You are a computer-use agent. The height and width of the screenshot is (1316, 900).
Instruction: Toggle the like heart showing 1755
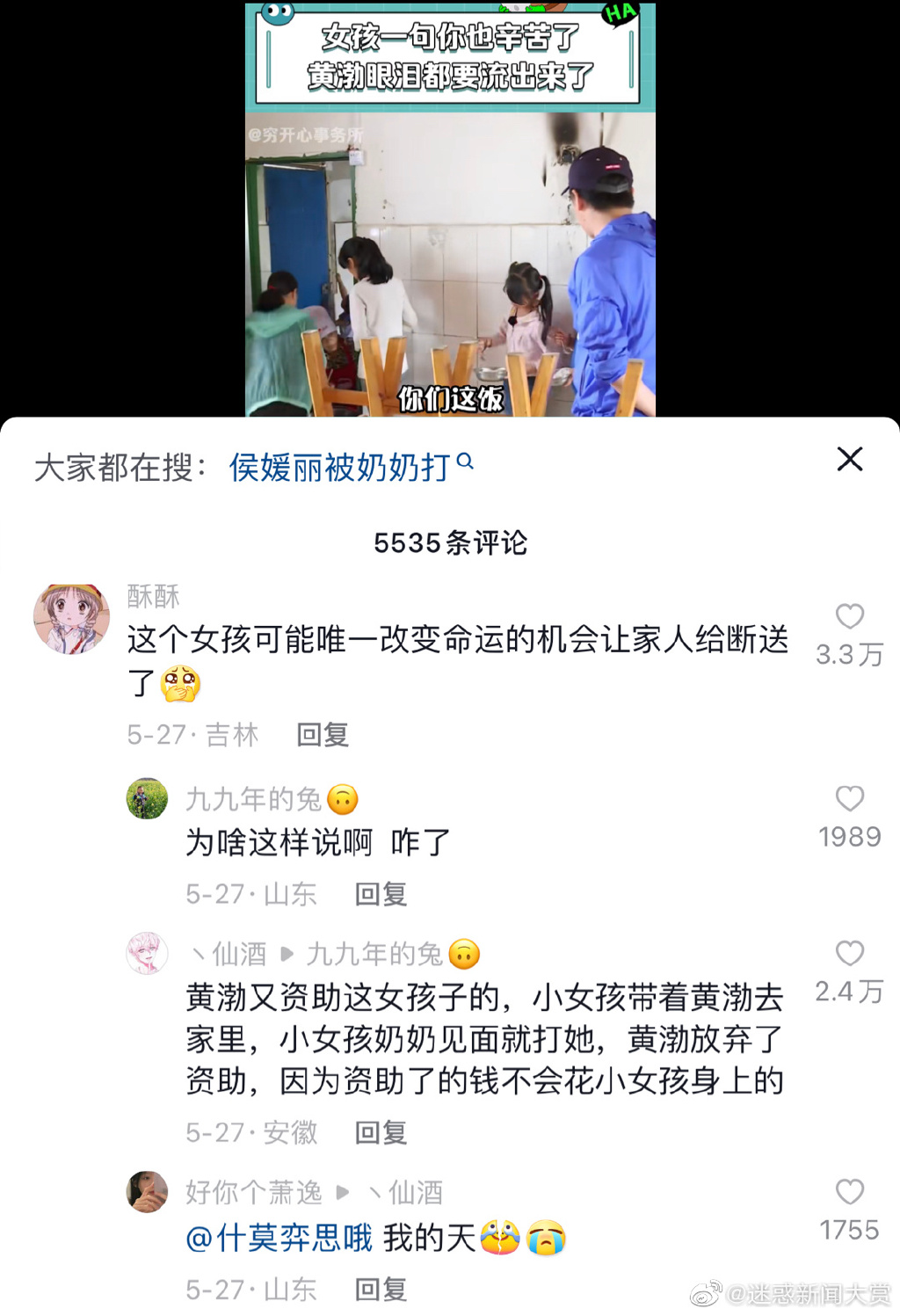click(x=848, y=1192)
